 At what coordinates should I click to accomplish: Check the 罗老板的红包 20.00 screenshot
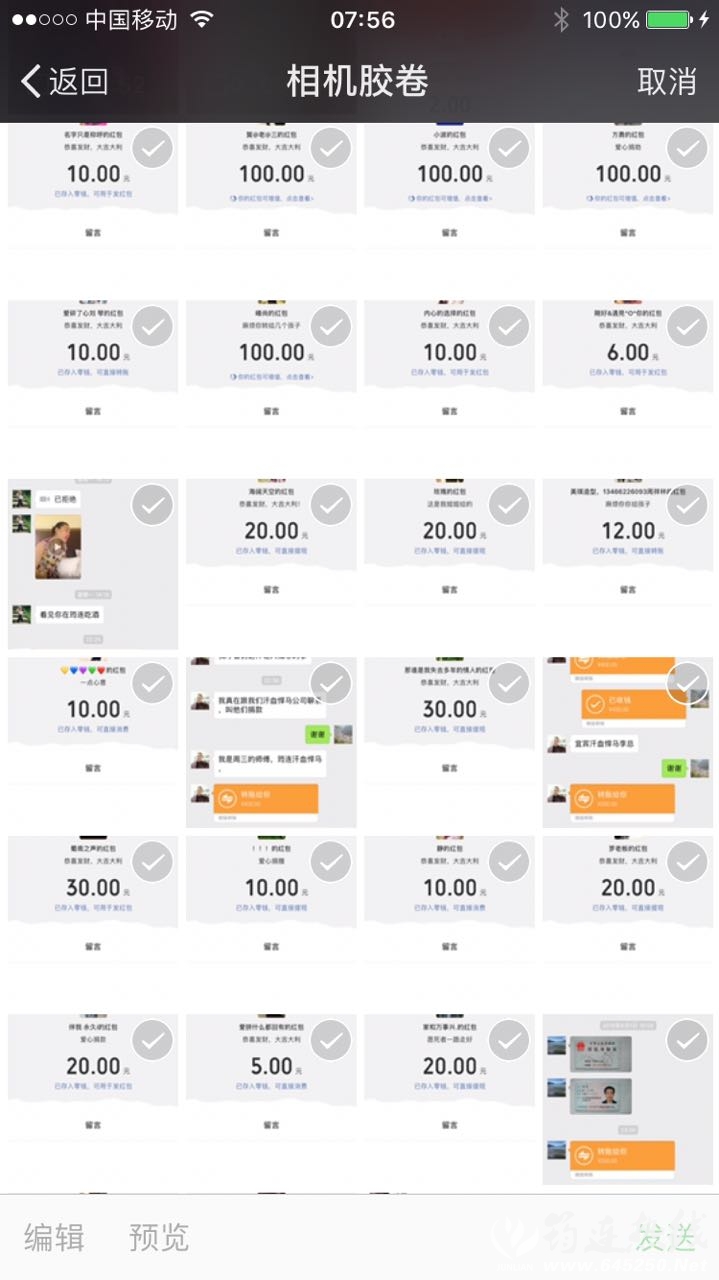[x=687, y=862]
